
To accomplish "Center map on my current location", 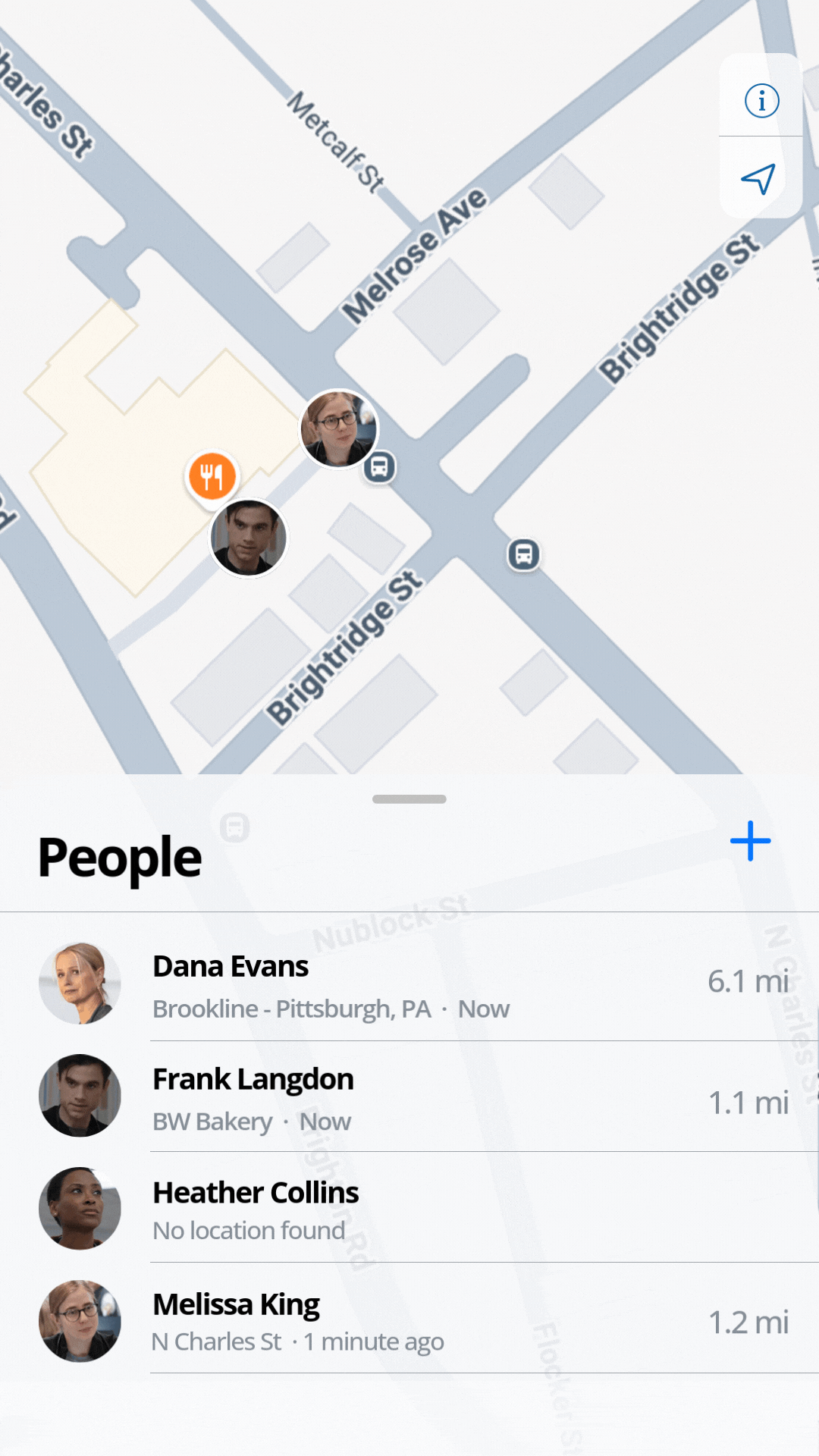I will [758, 179].
